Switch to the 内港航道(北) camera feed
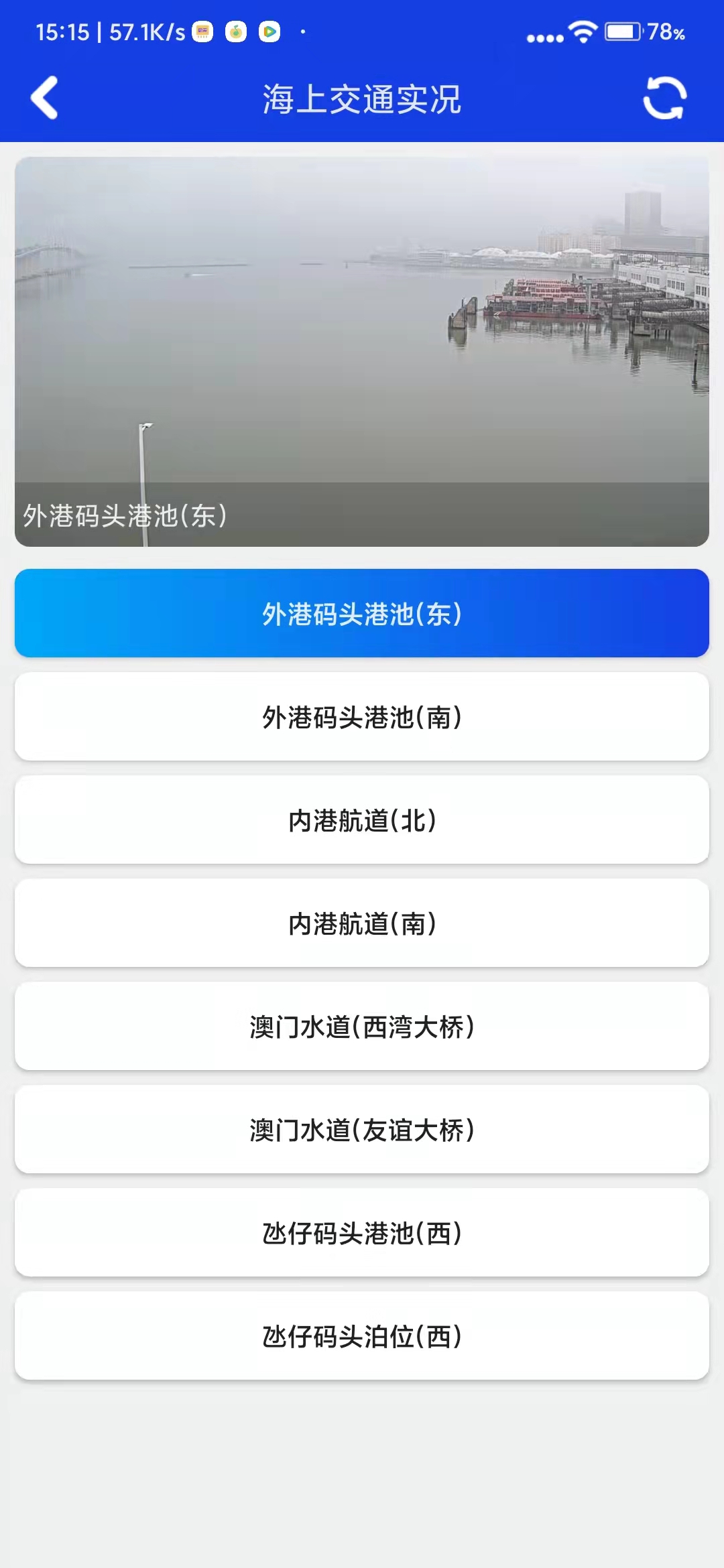The image size is (724, 1568). pyautogui.click(x=362, y=820)
